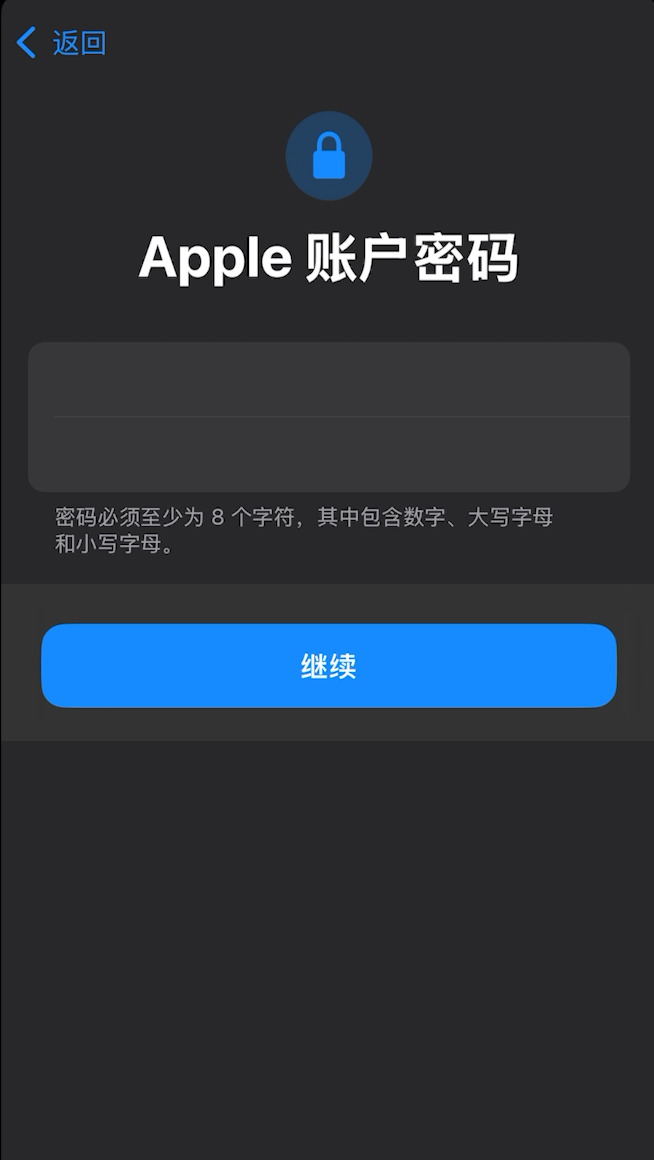Tap the blue 继续 button
Image resolution: width=654 pixels, height=1160 pixels.
[x=329, y=666]
